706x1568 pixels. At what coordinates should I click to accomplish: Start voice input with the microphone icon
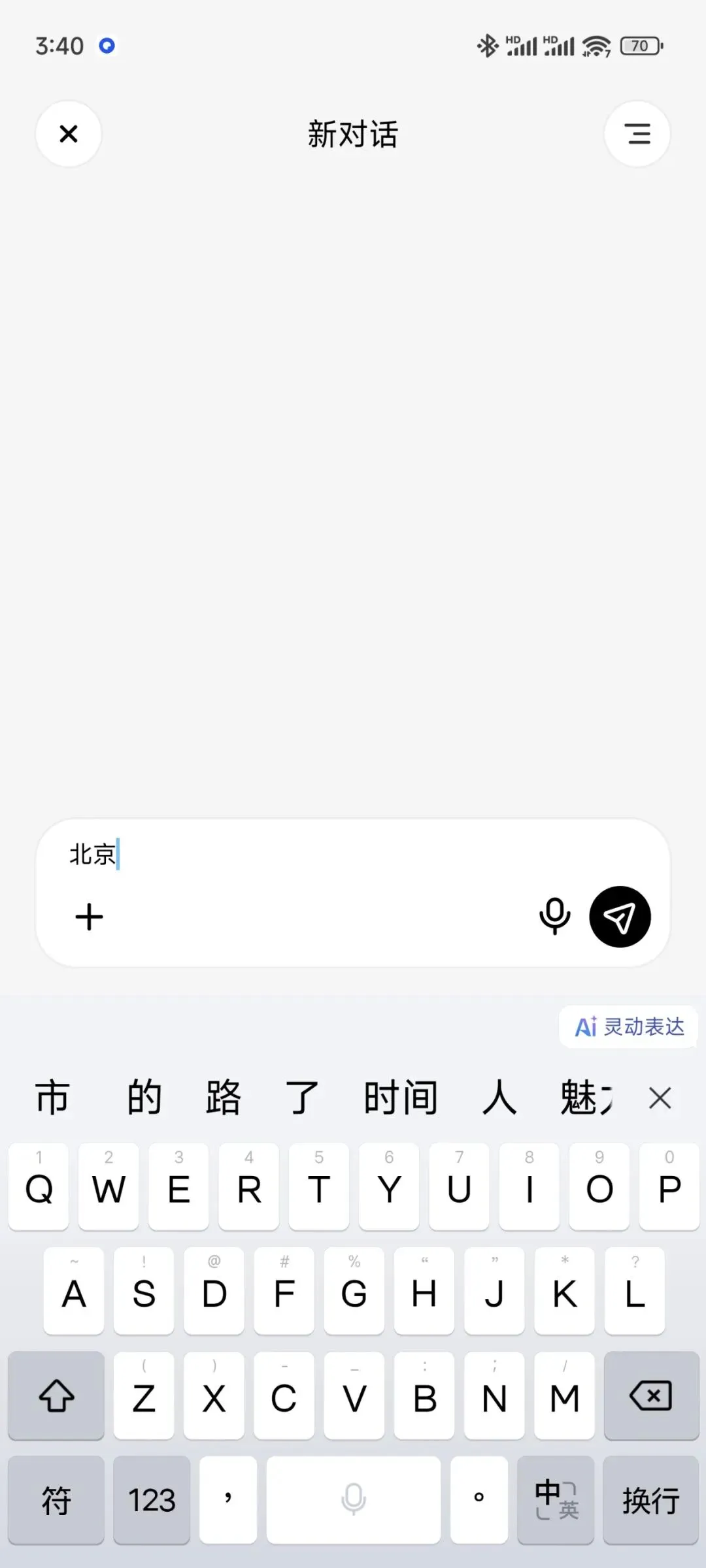(554, 917)
